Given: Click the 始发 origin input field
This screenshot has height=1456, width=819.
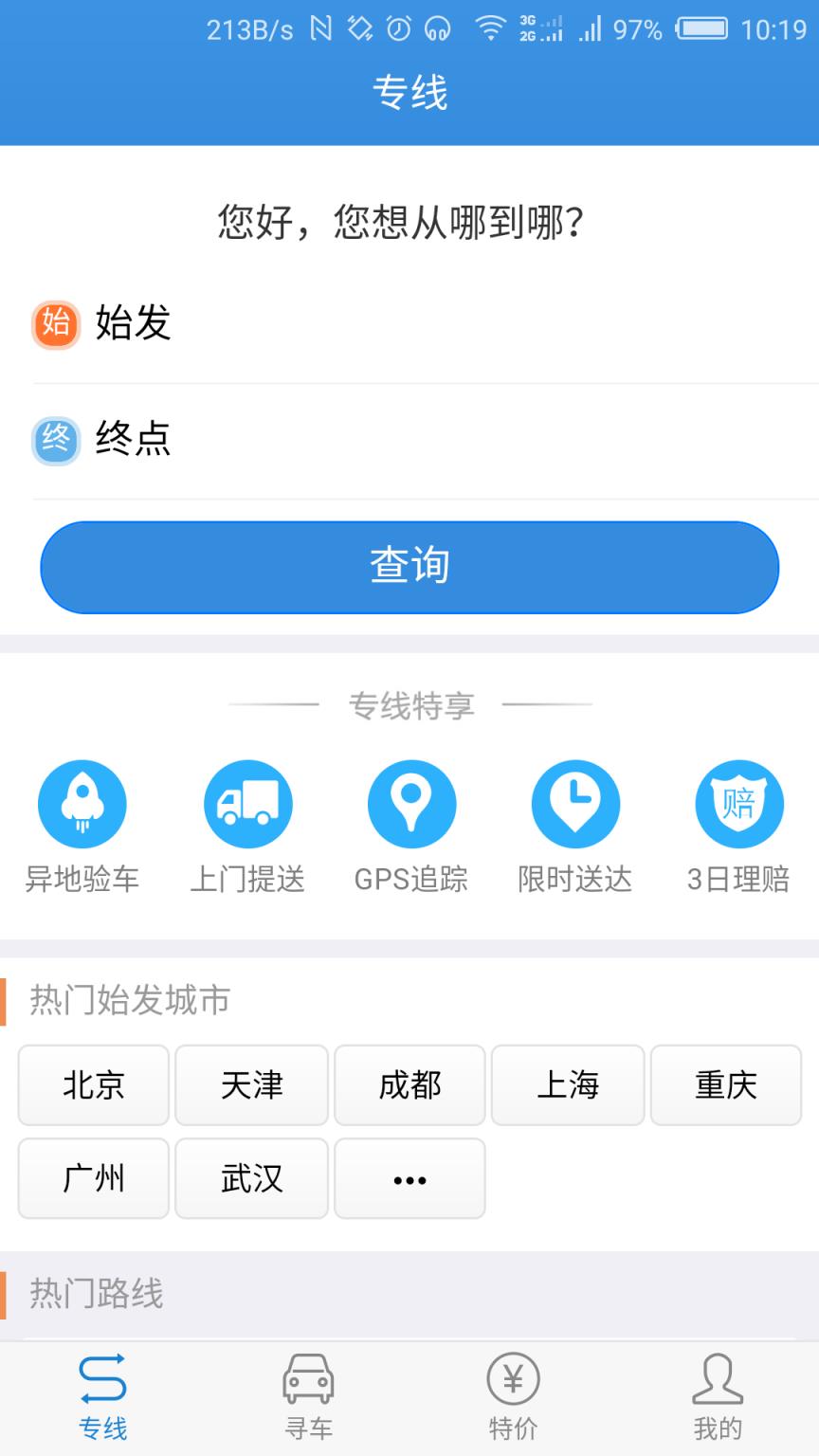Looking at the screenshot, I should point(284,324).
